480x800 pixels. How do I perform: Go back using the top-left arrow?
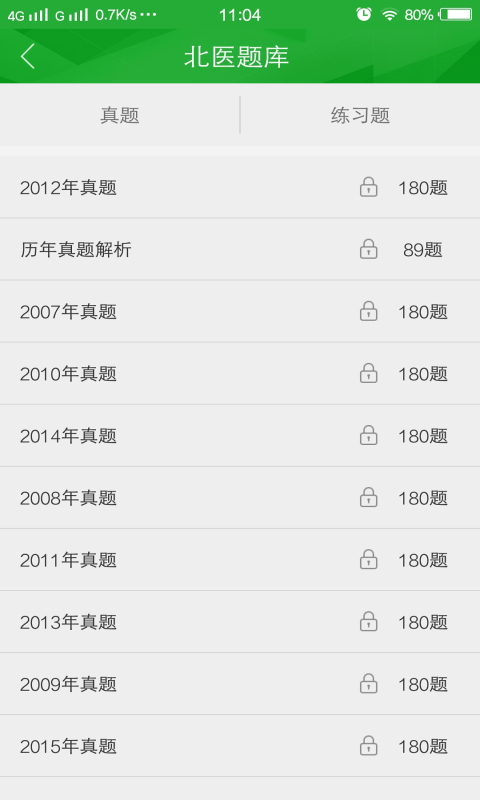[28, 56]
